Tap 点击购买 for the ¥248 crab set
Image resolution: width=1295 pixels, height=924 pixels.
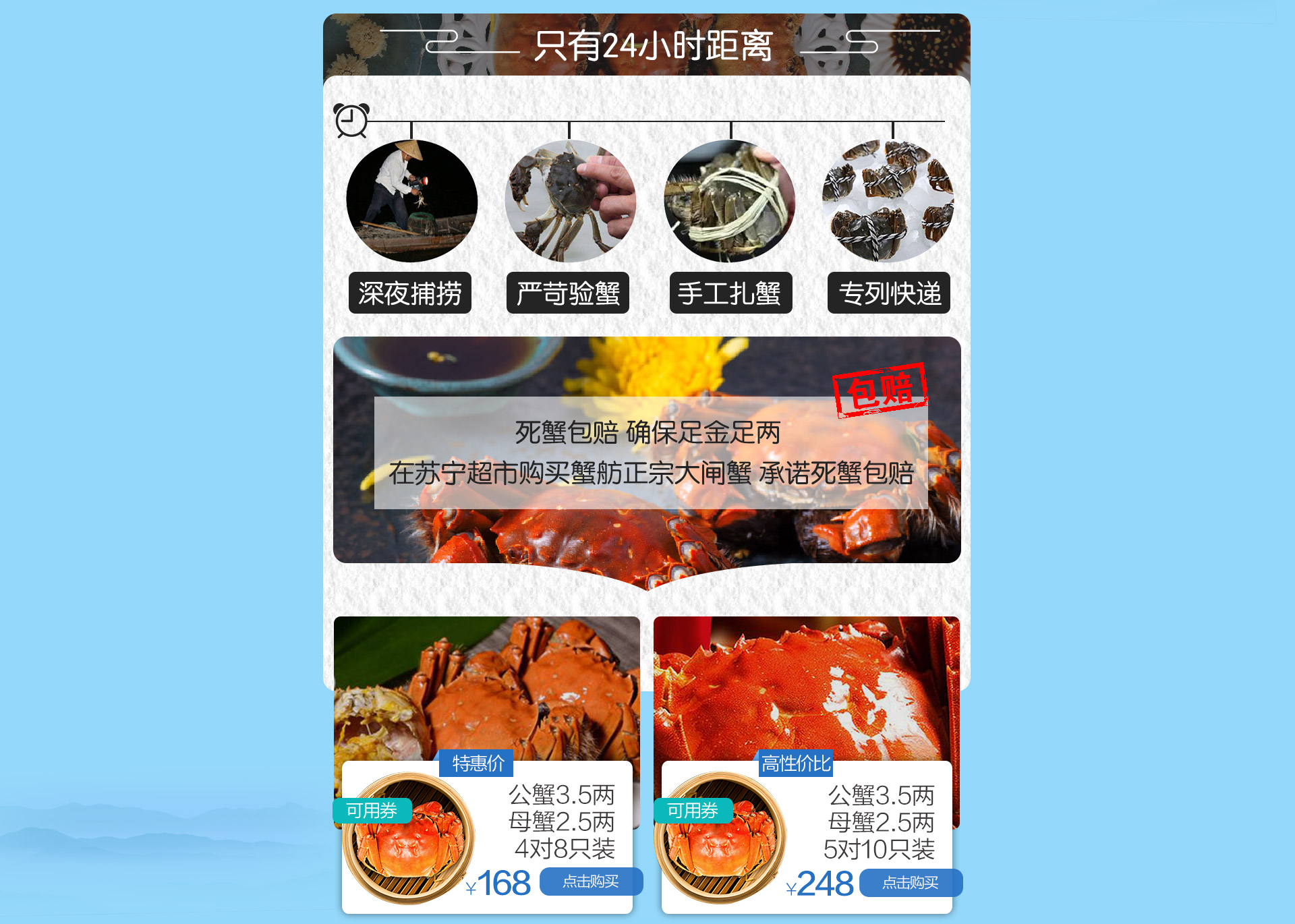click(x=910, y=882)
